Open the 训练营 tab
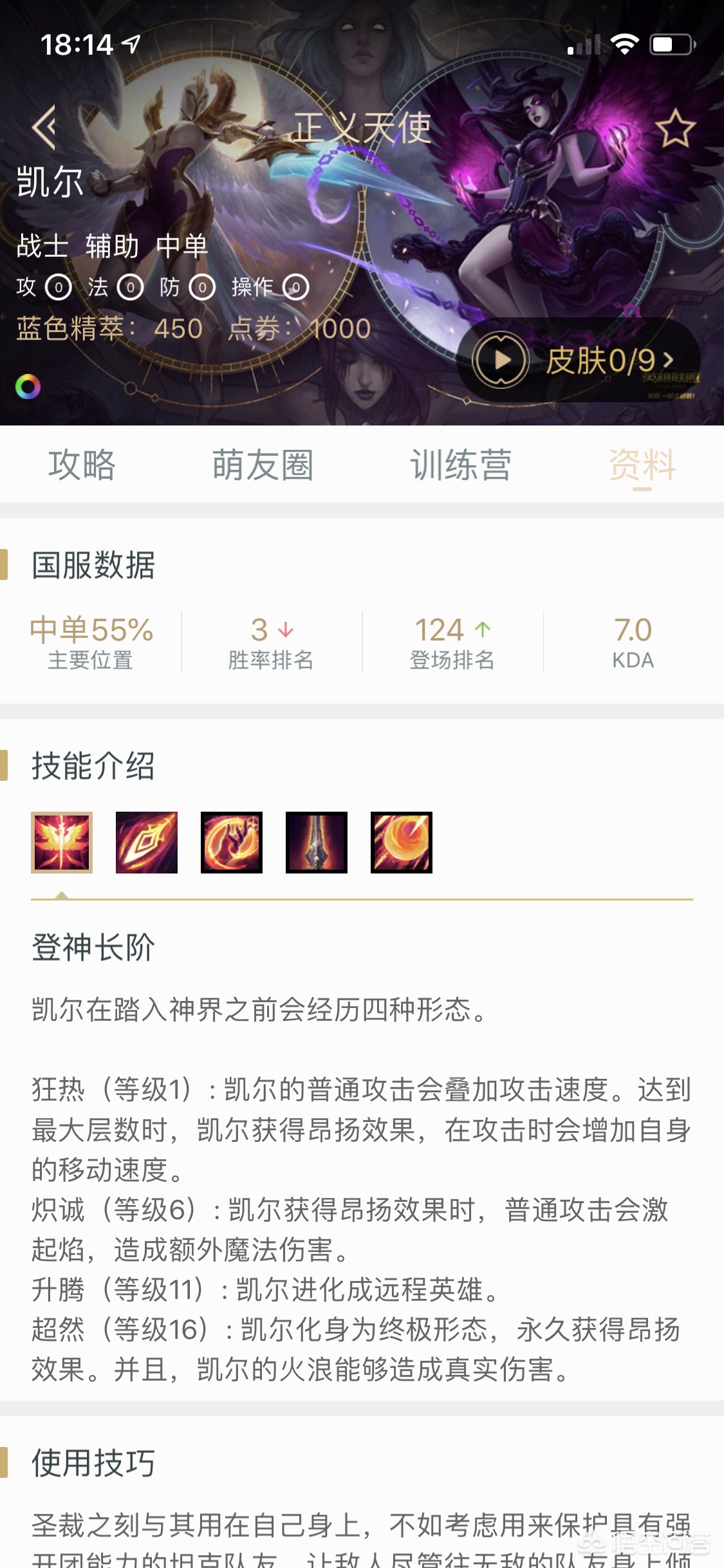The image size is (724, 1568). pos(461,465)
